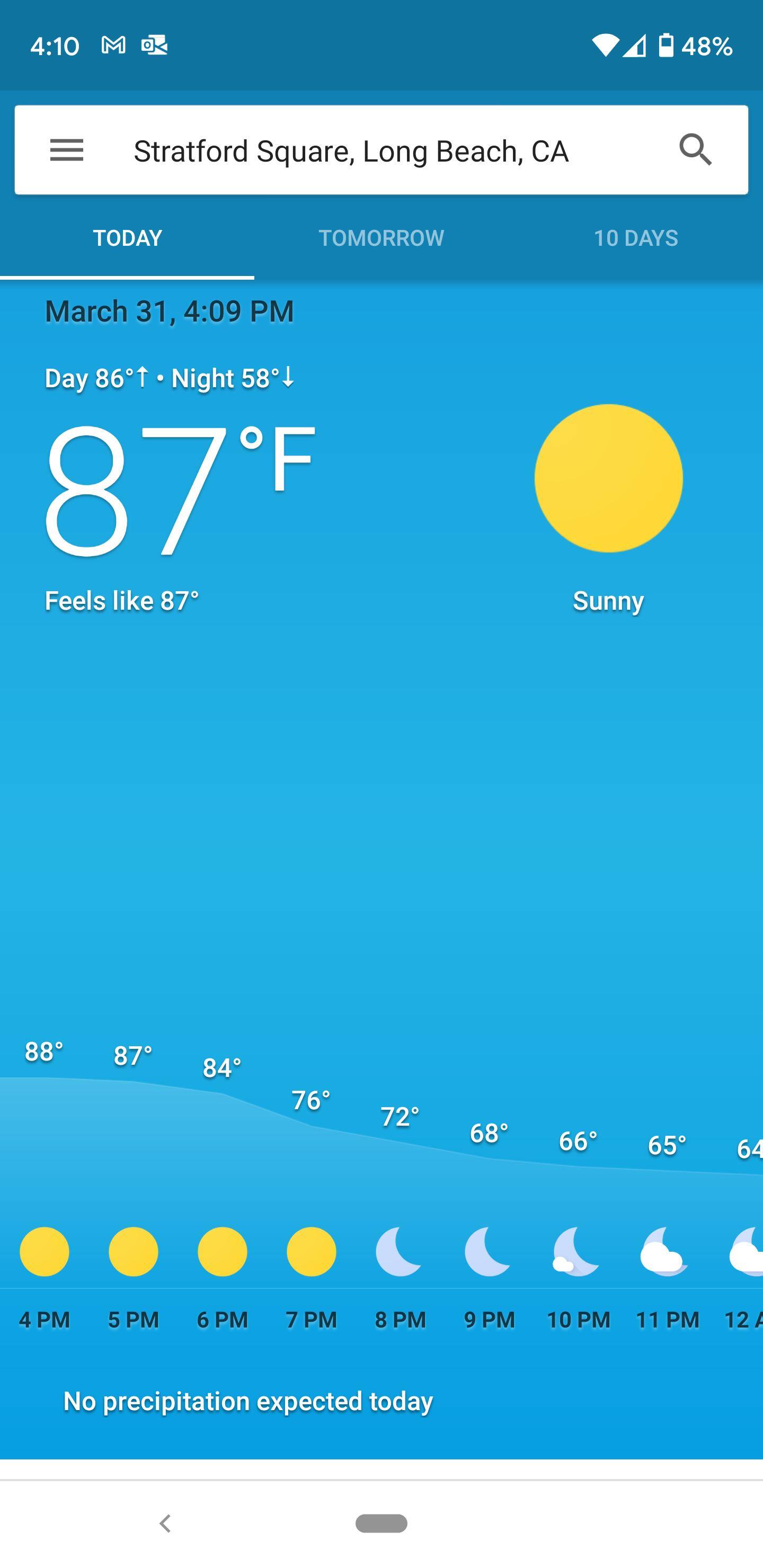This screenshot has width=763, height=1568.
Task: Edit the Stratford Square location field
Action: click(351, 151)
